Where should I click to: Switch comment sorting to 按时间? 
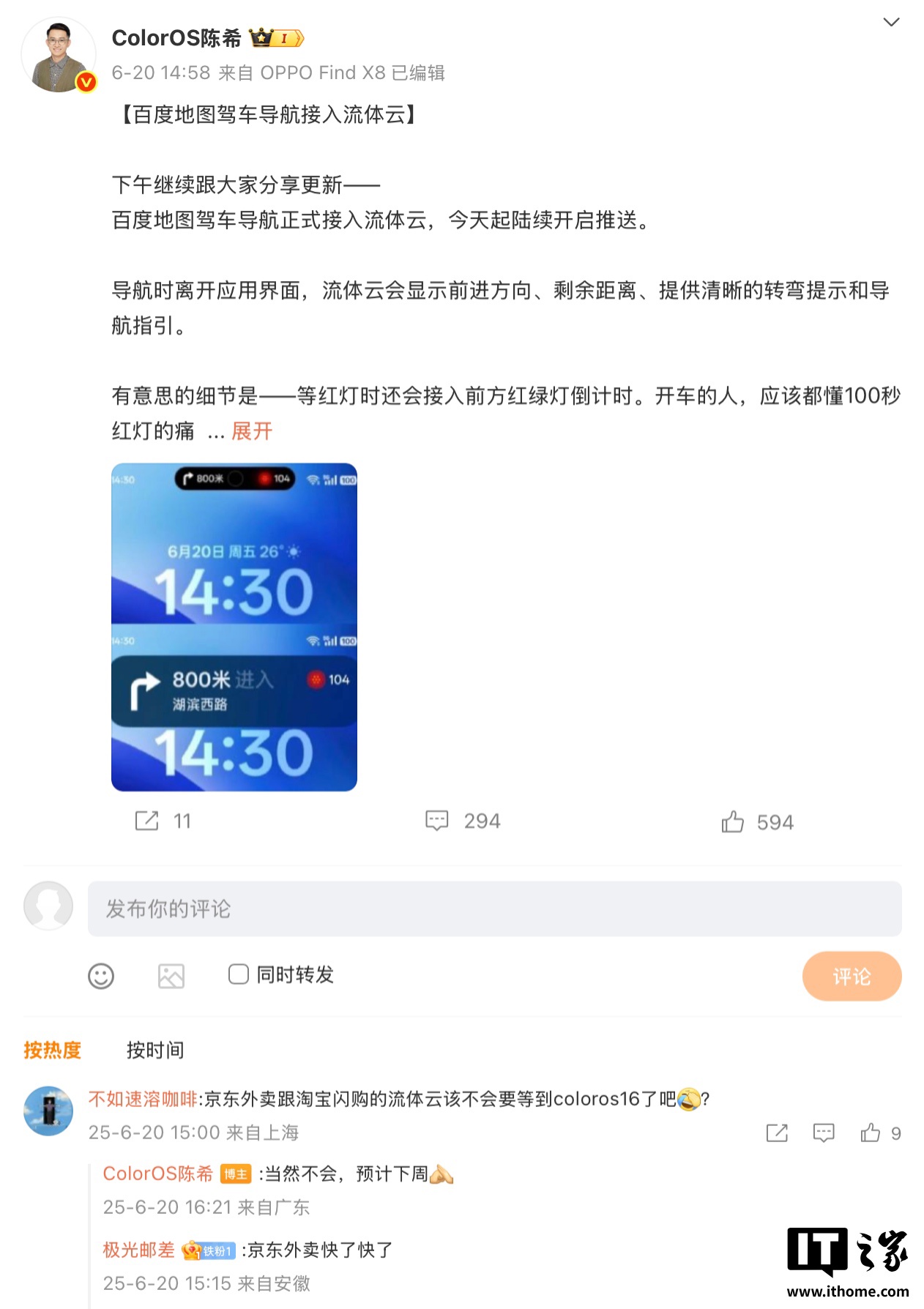[x=155, y=1050]
